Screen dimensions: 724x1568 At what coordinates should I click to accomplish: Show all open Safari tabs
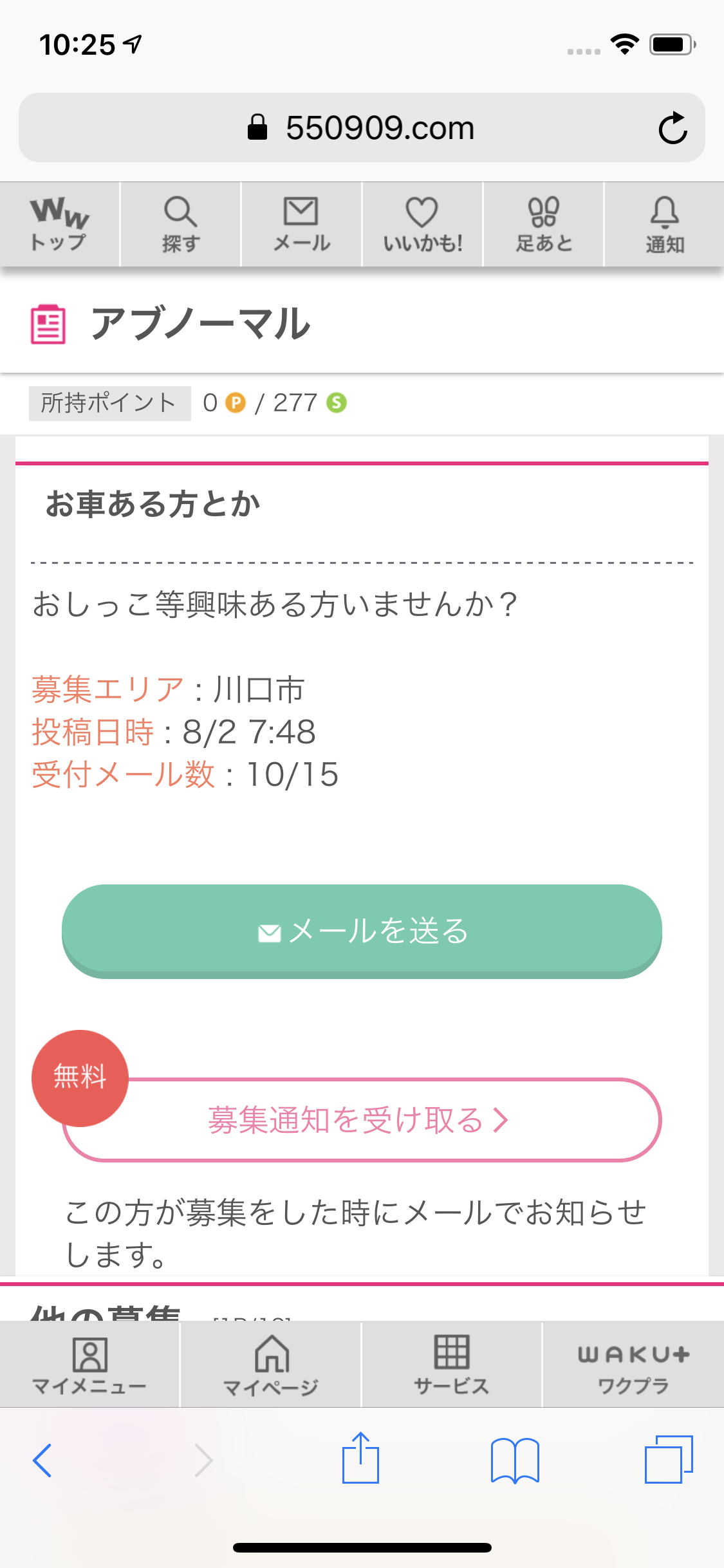(669, 1459)
